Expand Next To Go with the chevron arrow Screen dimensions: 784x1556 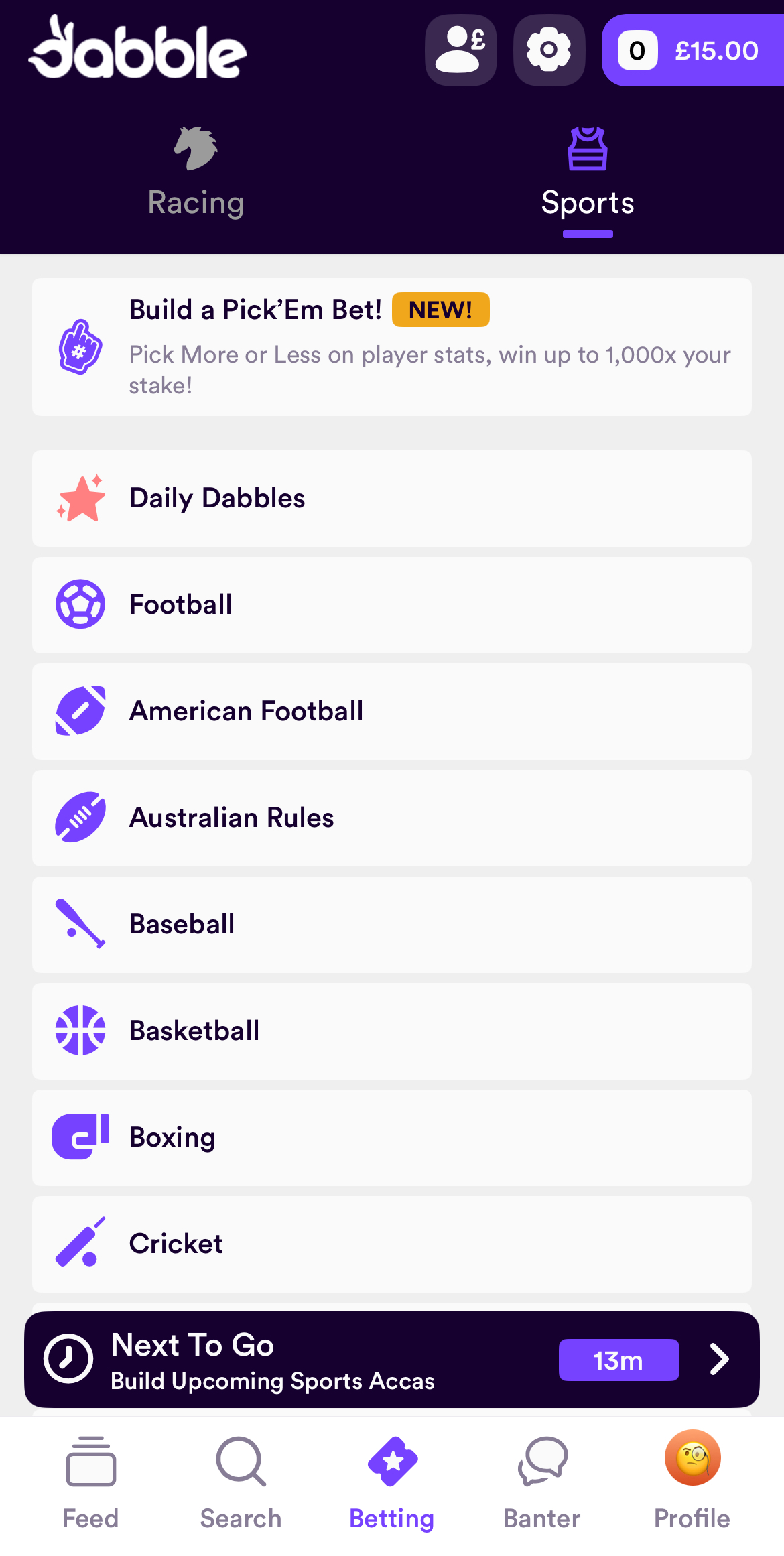coord(719,1359)
